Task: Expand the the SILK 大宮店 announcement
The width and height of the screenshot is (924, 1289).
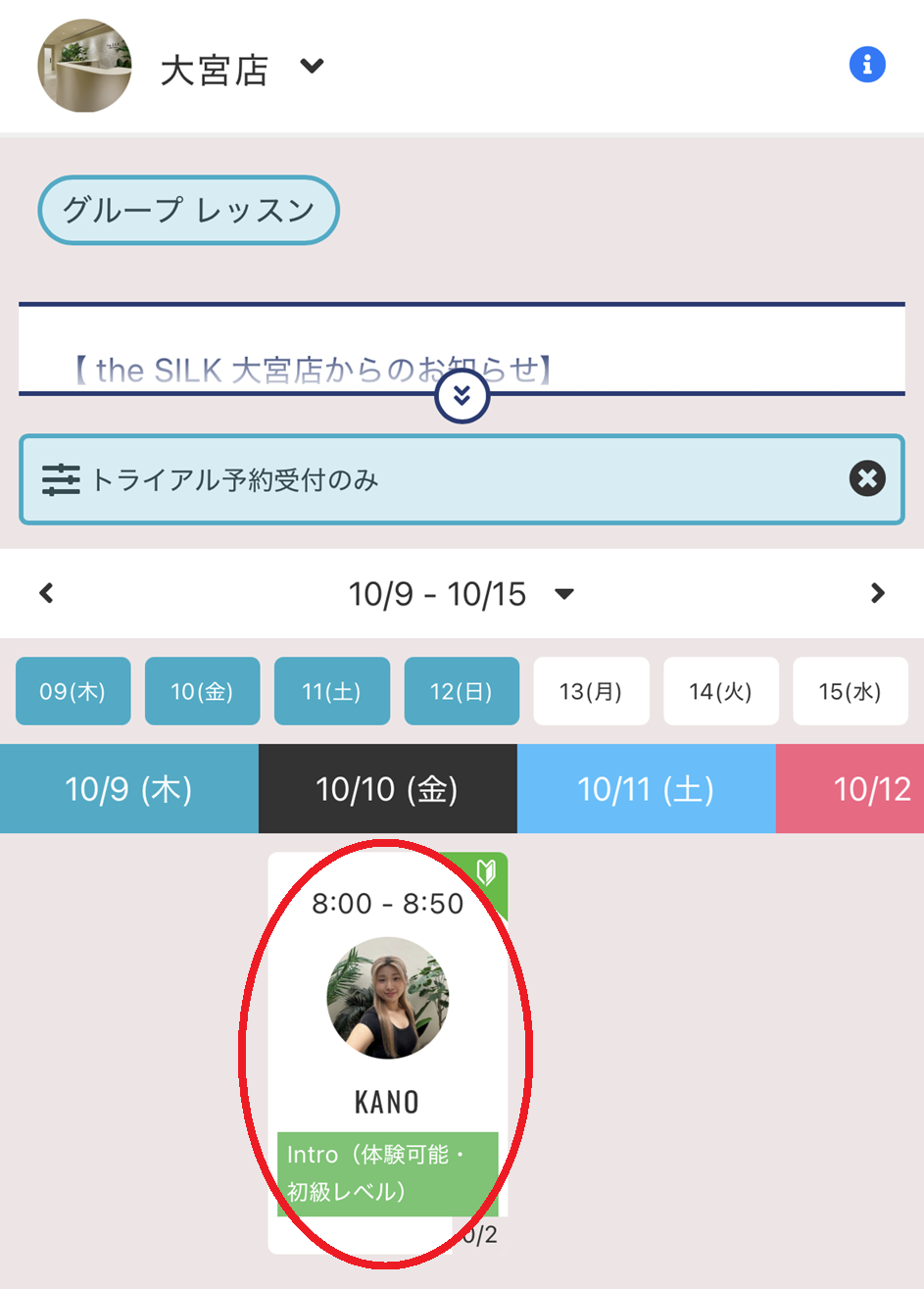Action: pyautogui.click(x=462, y=395)
